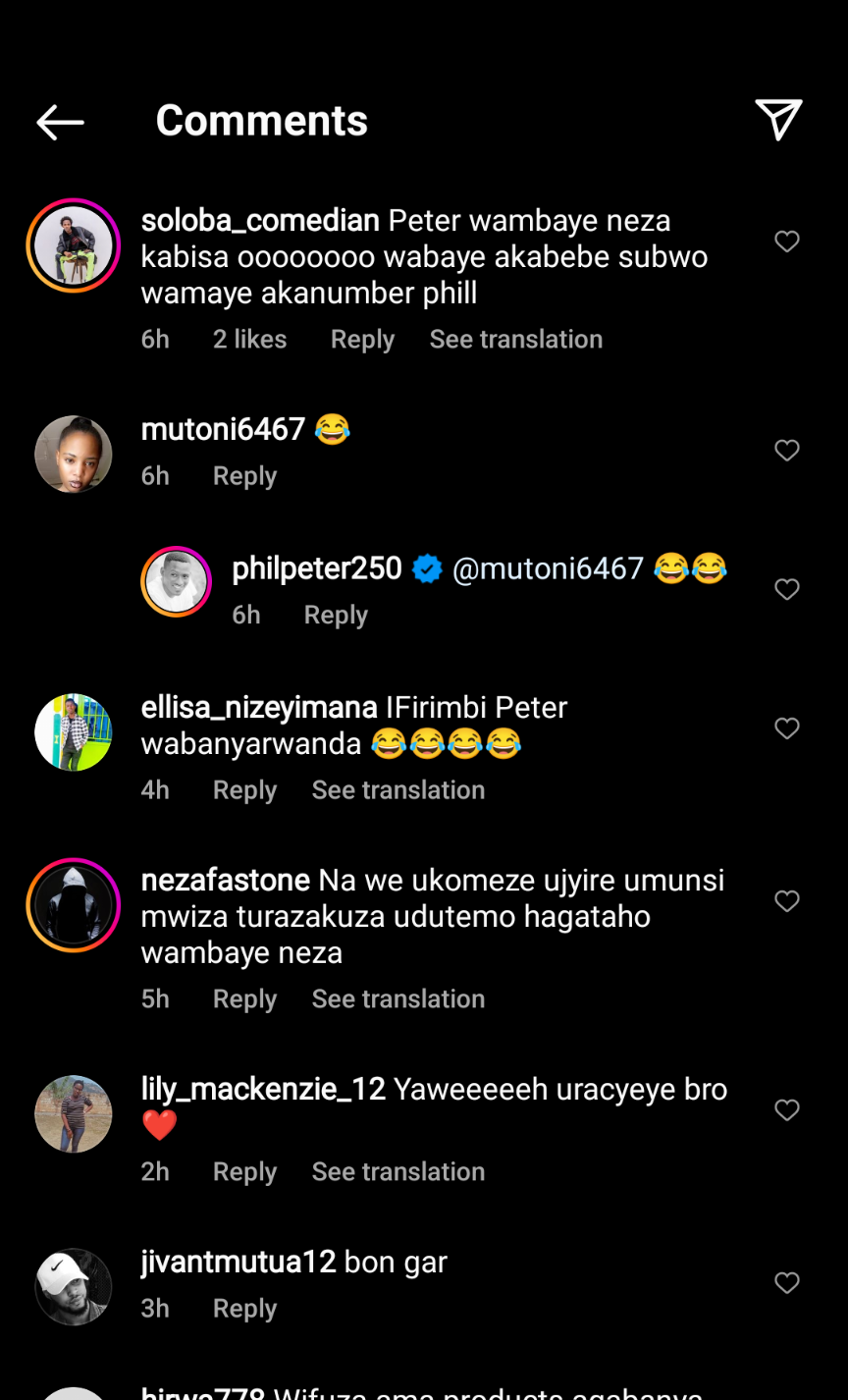Screen dimensions: 848x1400
Task: Like soloba_comedian's comment
Action: [x=787, y=242]
